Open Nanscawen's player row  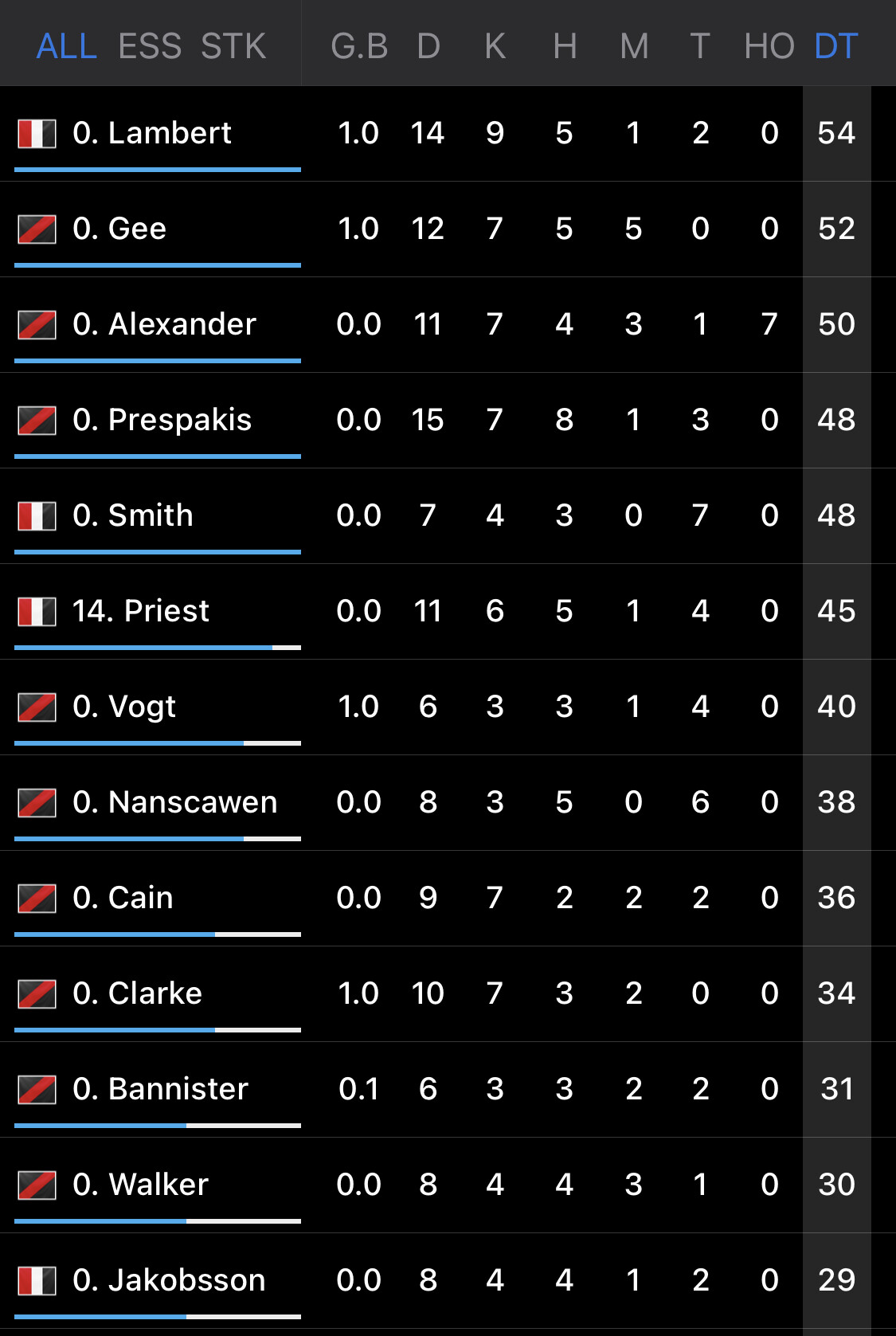(x=448, y=803)
